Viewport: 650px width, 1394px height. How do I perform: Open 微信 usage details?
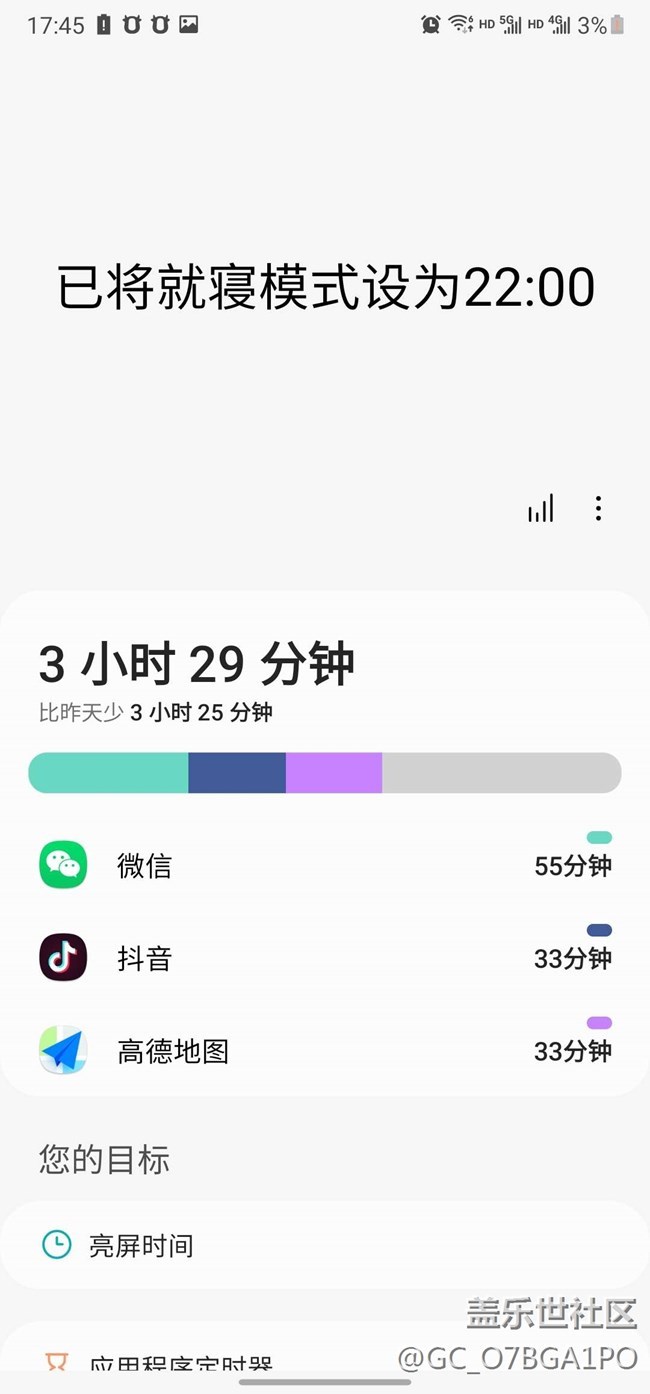click(x=325, y=865)
